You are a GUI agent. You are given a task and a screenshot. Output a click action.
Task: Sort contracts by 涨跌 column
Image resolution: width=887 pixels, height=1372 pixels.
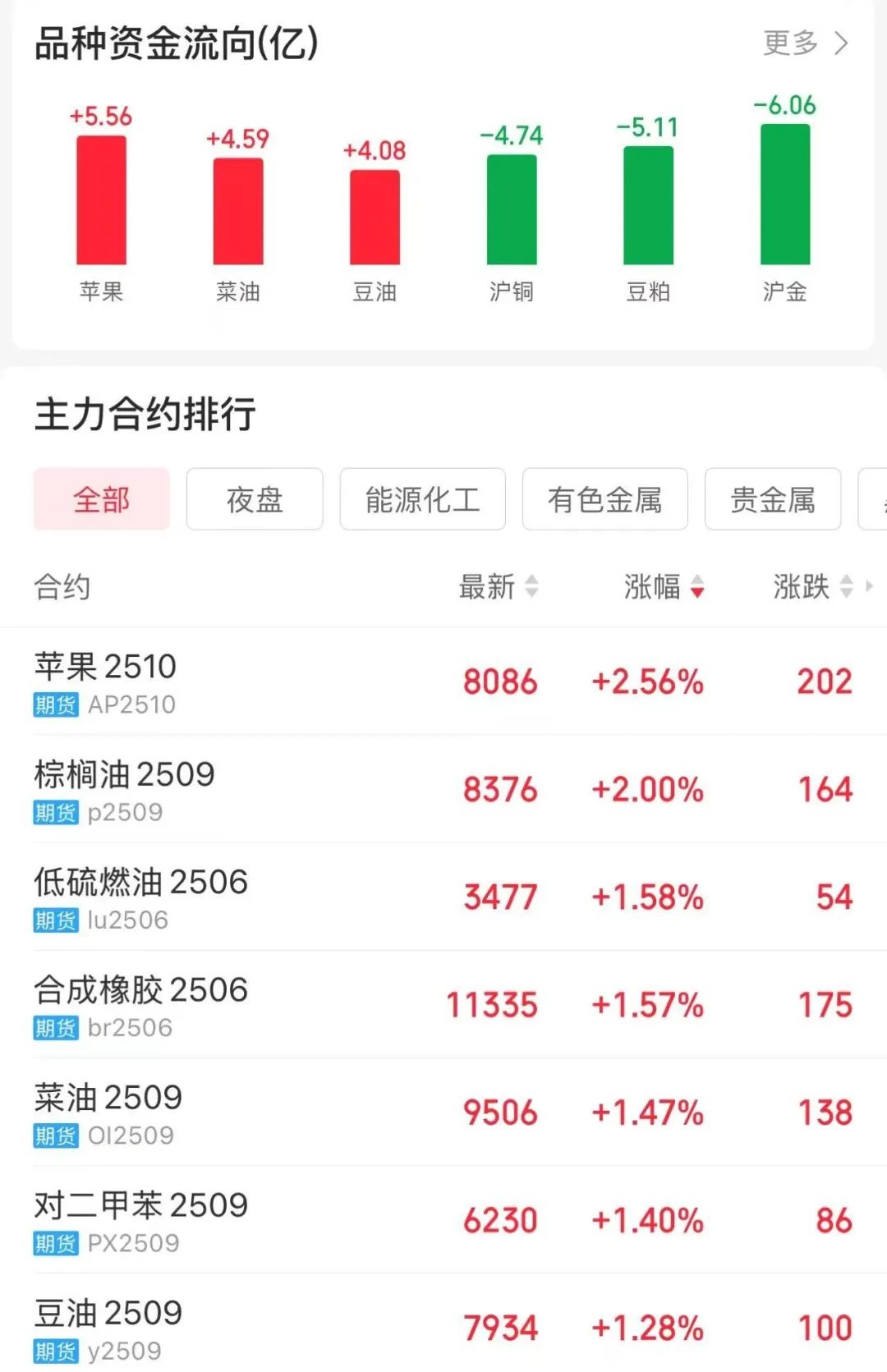[812, 587]
